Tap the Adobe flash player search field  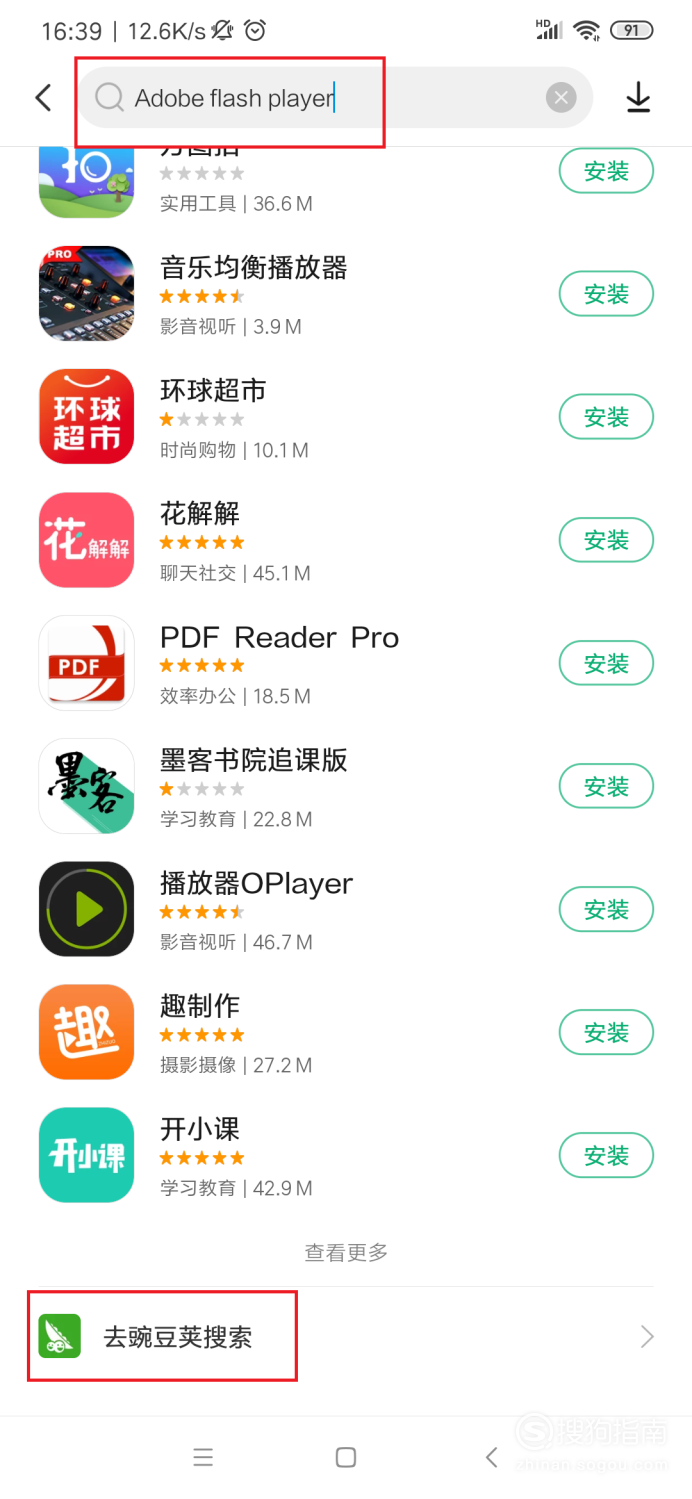click(335, 97)
